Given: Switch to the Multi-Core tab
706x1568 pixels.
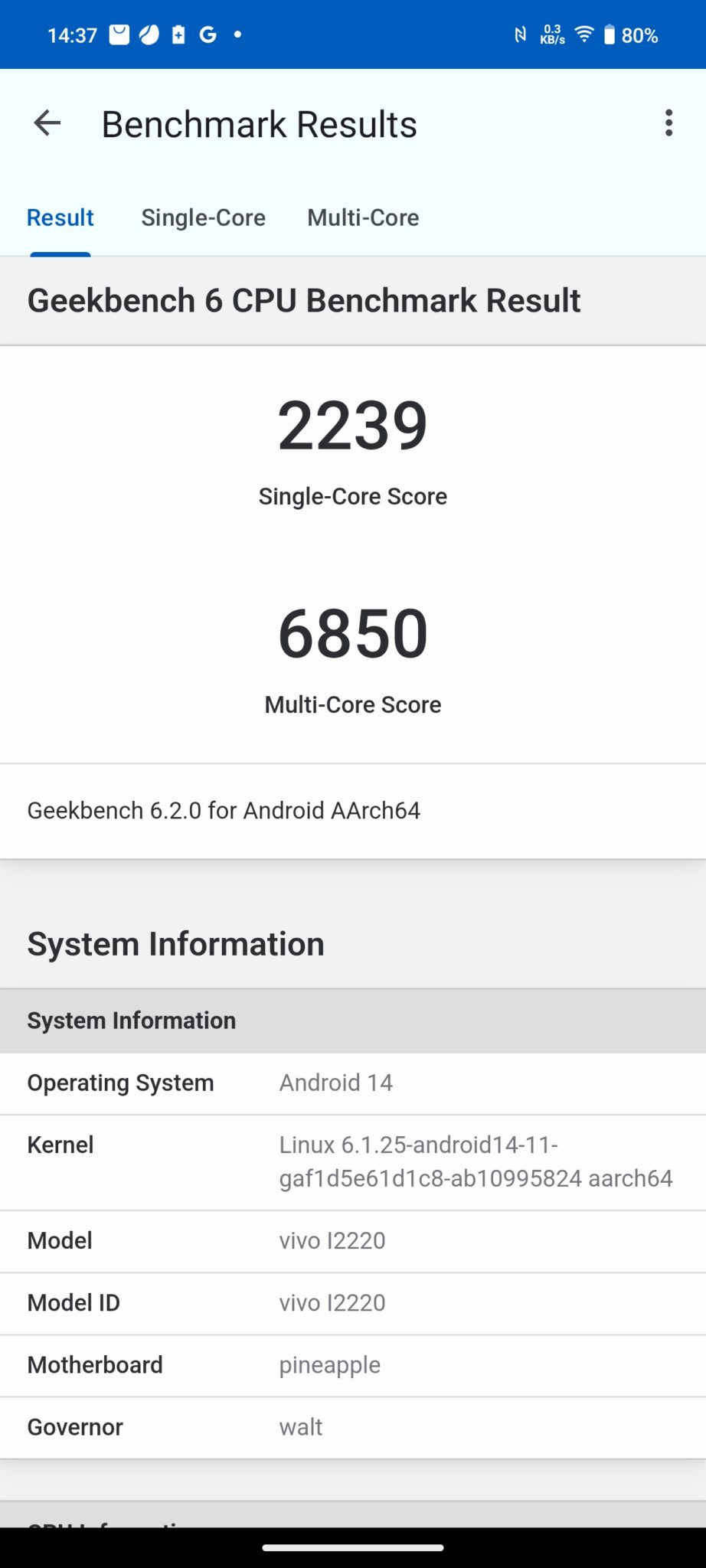Looking at the screenshot, I should 363,218.
